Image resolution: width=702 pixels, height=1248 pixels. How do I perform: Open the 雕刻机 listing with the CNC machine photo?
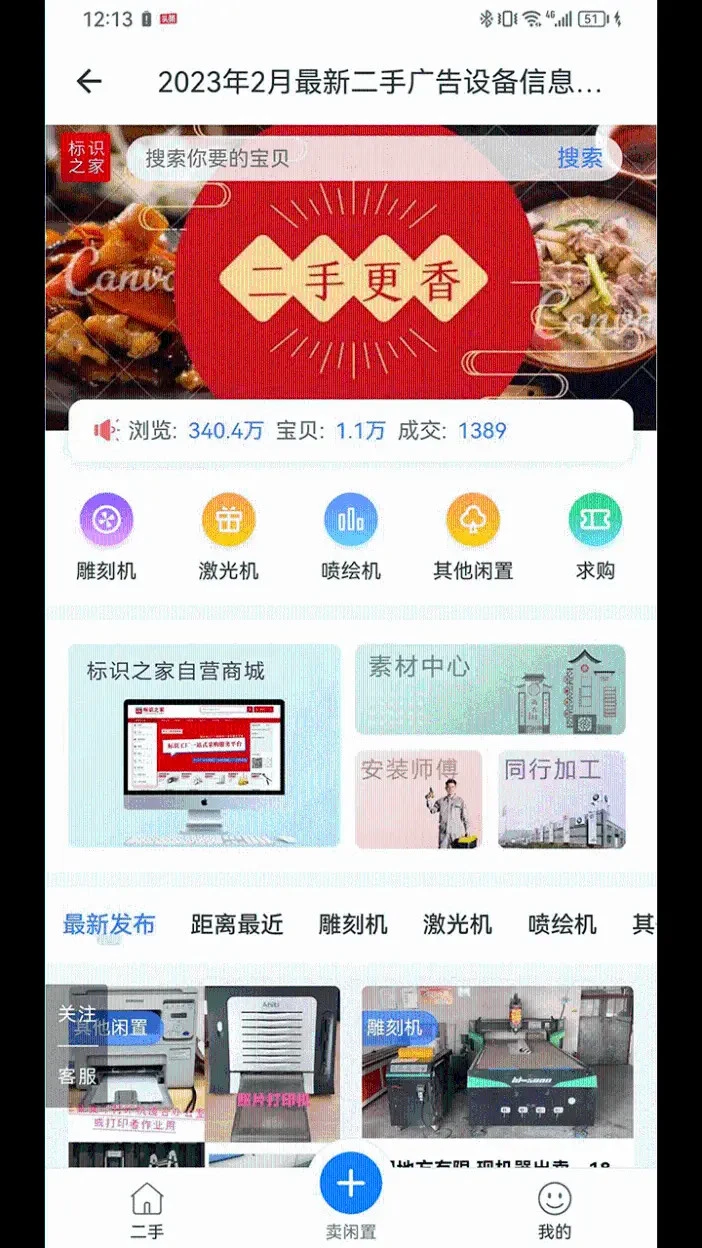497,1062
